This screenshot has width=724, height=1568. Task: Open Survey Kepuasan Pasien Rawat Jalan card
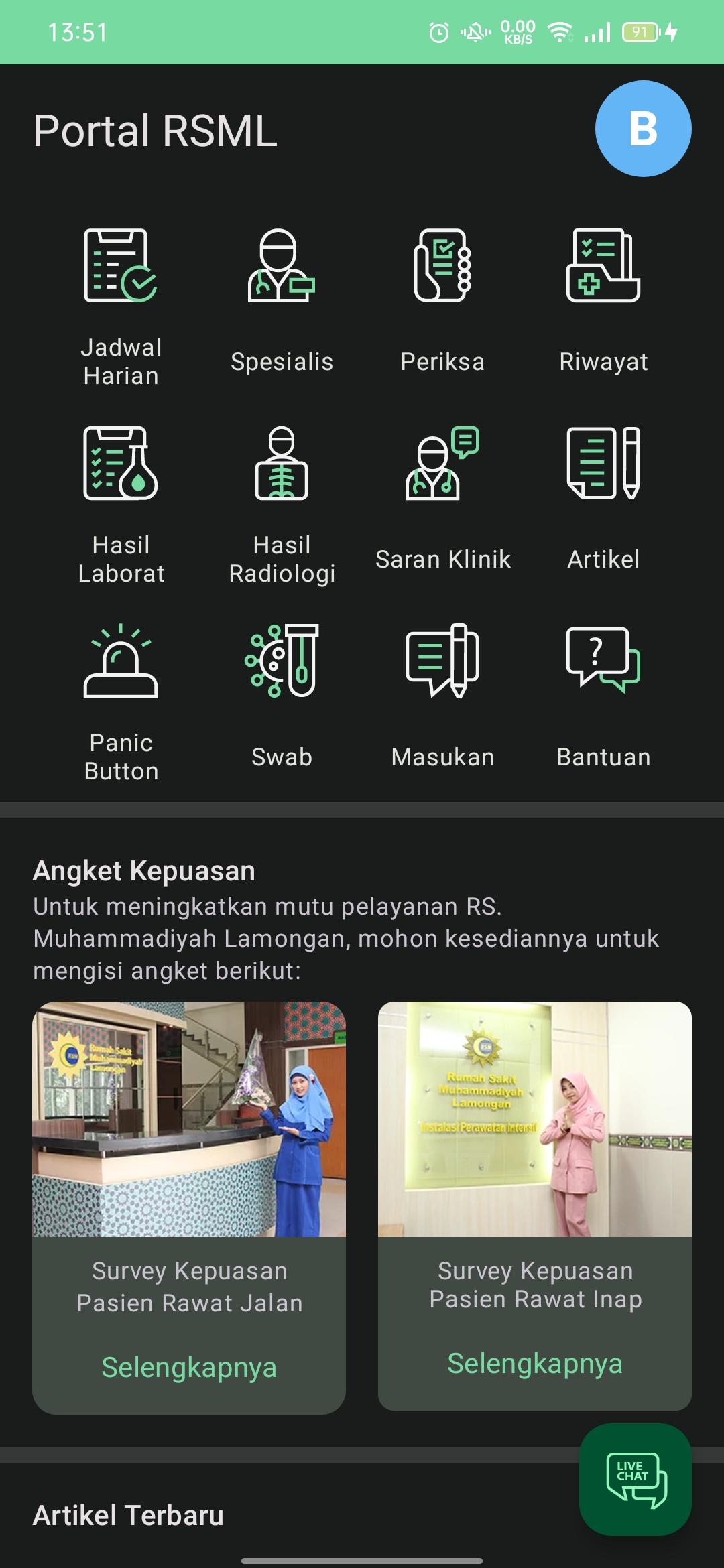click(x=189, y=1207)
